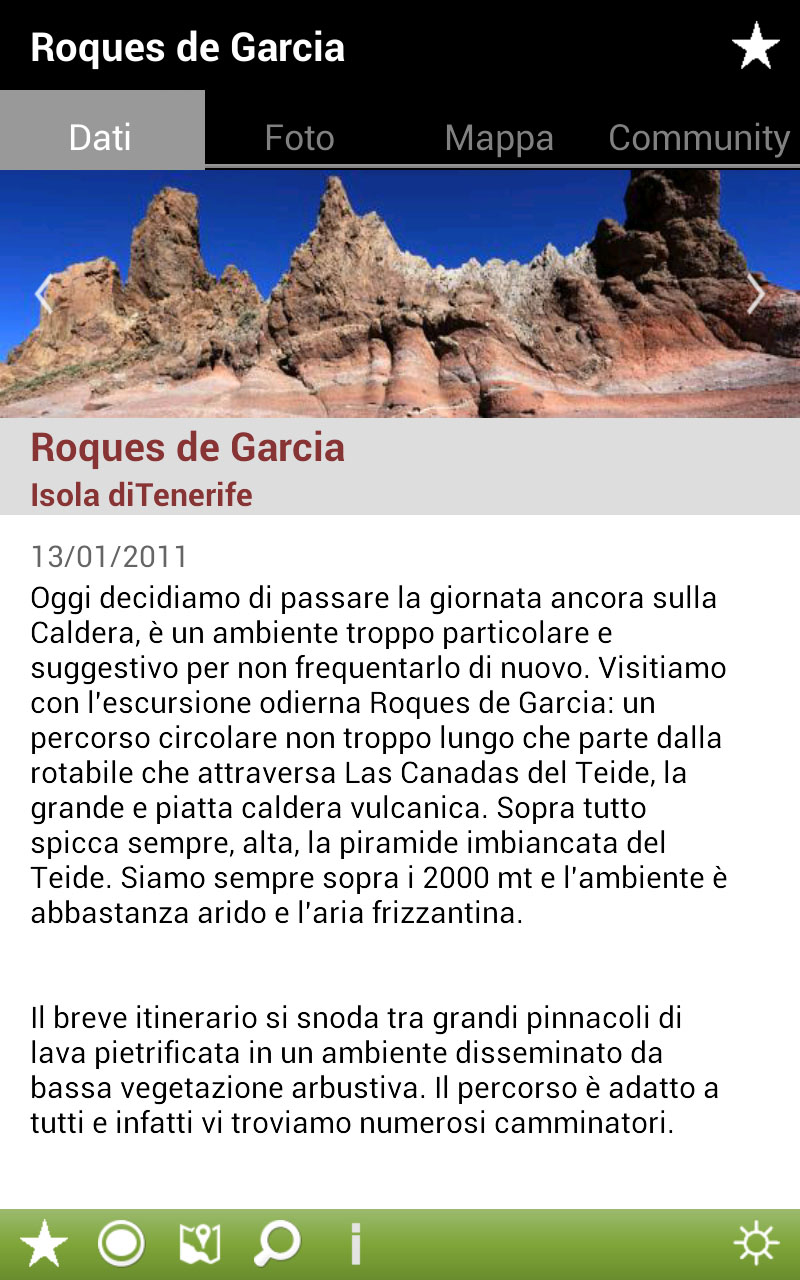Viewport: 800px width, 1280px height.
Task: Show the next photo with the right arrow
Action: click(x=756, y=294)
